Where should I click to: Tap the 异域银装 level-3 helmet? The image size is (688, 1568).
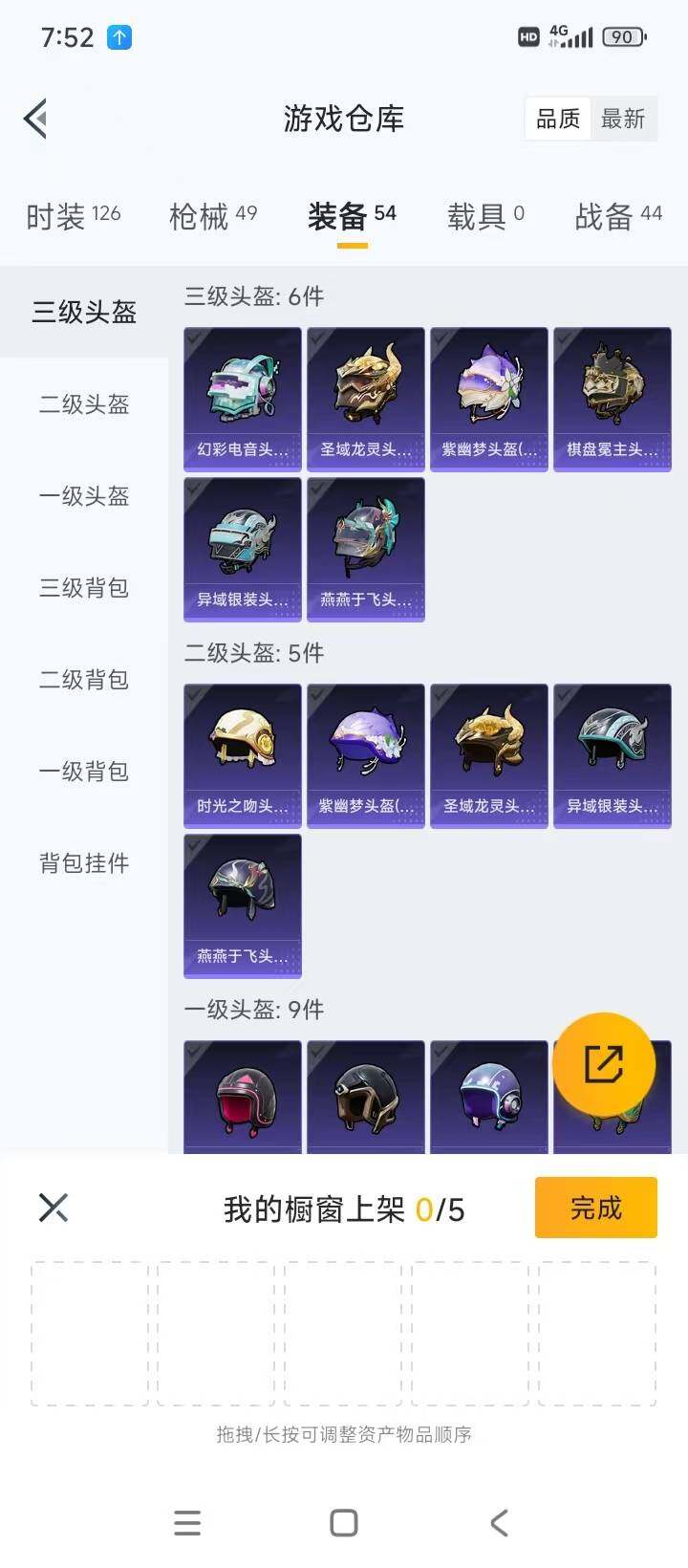point(242,547)
